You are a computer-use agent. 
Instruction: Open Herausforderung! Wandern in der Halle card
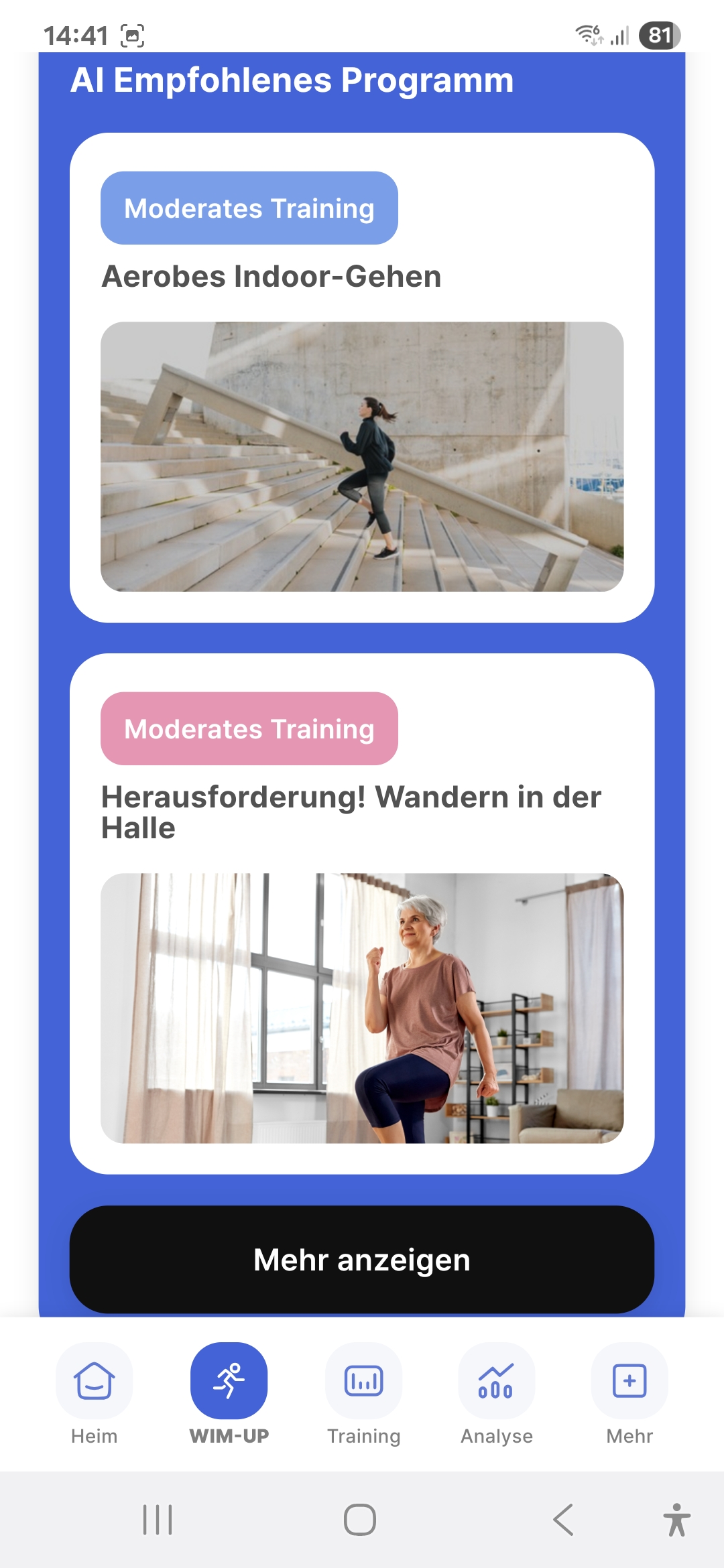tap(362, 913)
